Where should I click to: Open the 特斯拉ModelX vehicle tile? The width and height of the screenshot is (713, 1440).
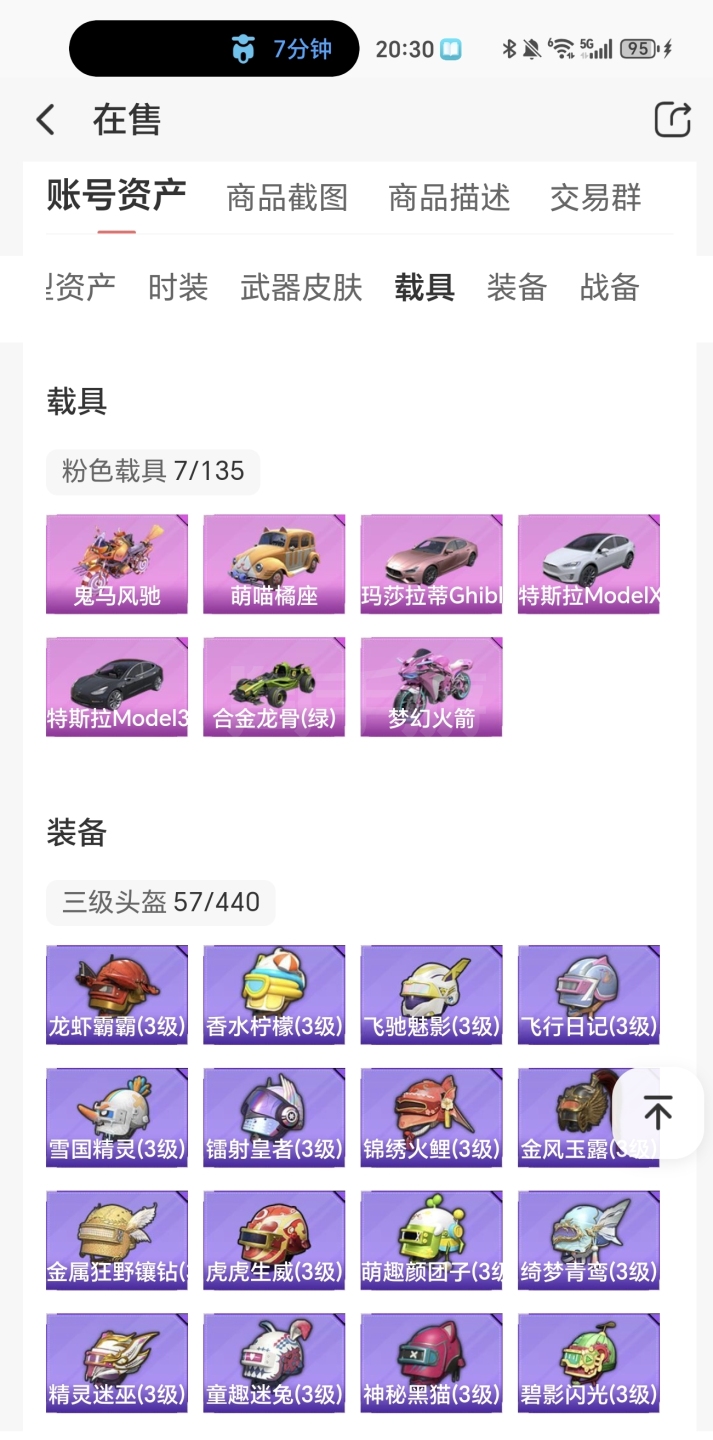(x=588, y=564)
